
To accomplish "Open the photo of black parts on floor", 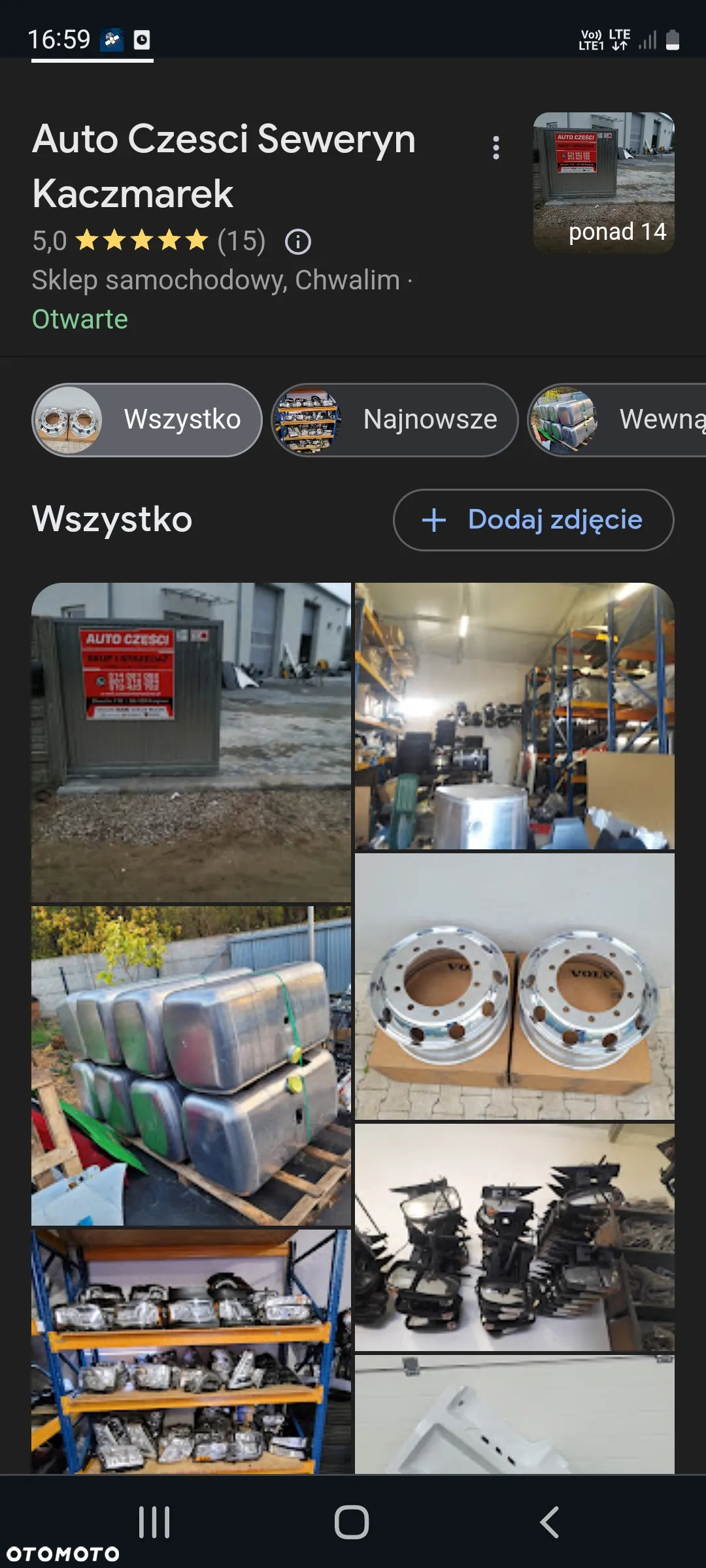I will pos(514,1237).
